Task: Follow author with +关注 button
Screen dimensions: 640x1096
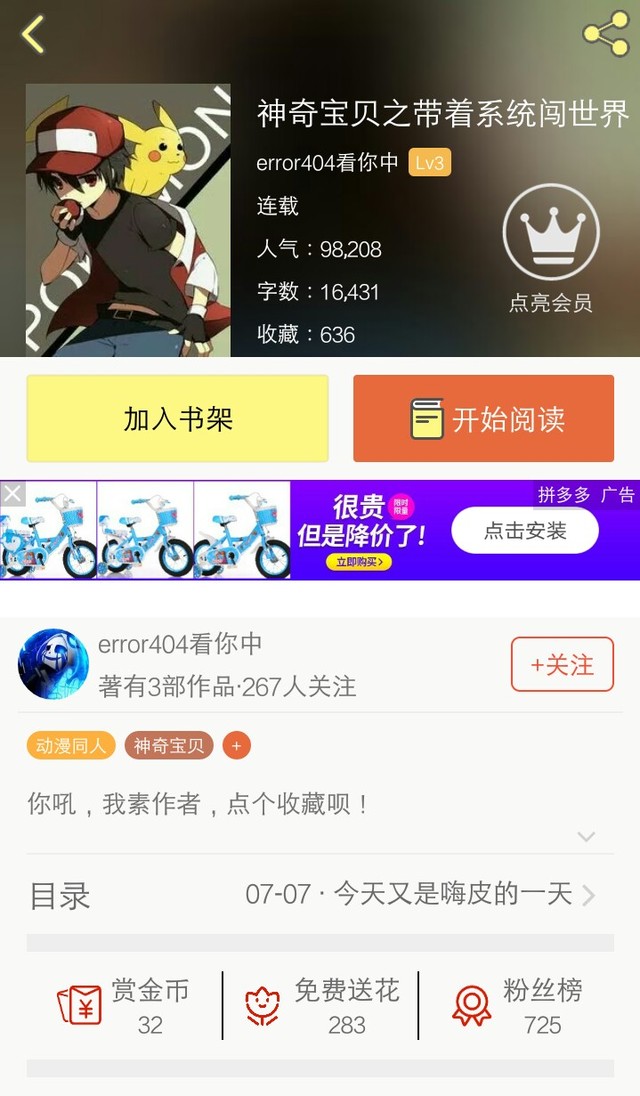Action: click(561, 664)
